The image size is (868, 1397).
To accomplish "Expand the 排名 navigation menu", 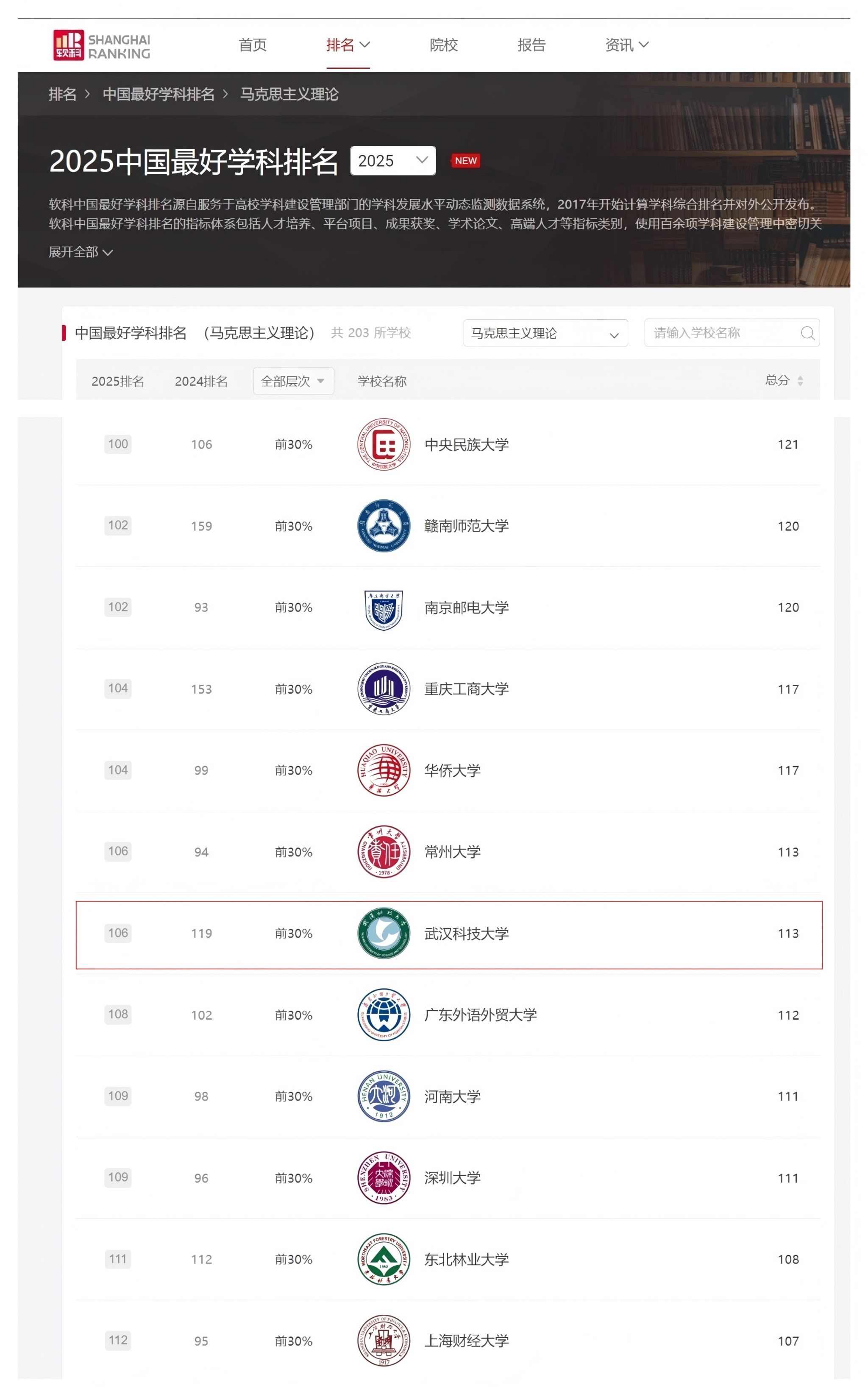I will pyautogui.click(x=348, y=45).
